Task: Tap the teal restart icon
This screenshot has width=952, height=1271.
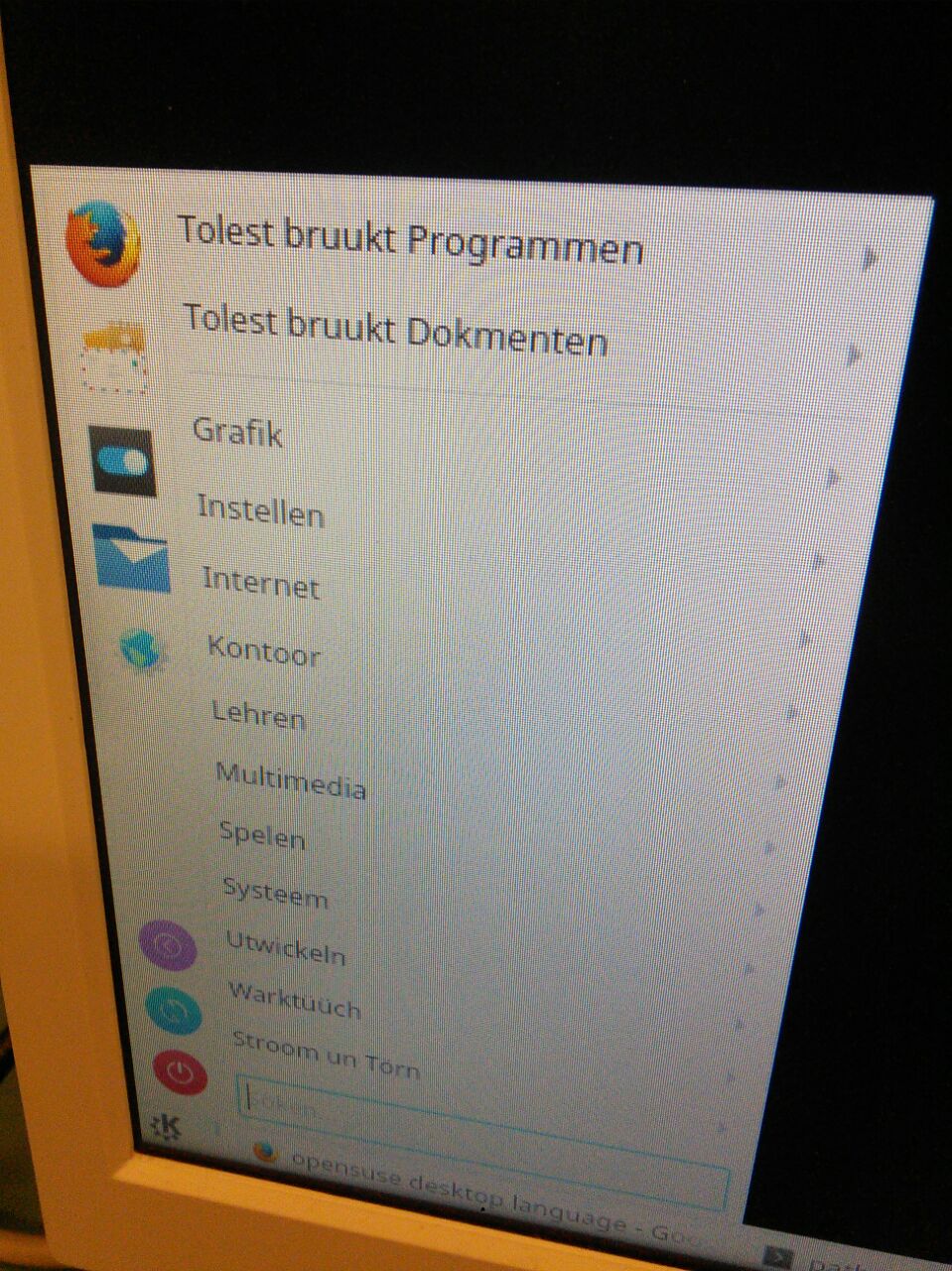Action: tap(173, 1010)
